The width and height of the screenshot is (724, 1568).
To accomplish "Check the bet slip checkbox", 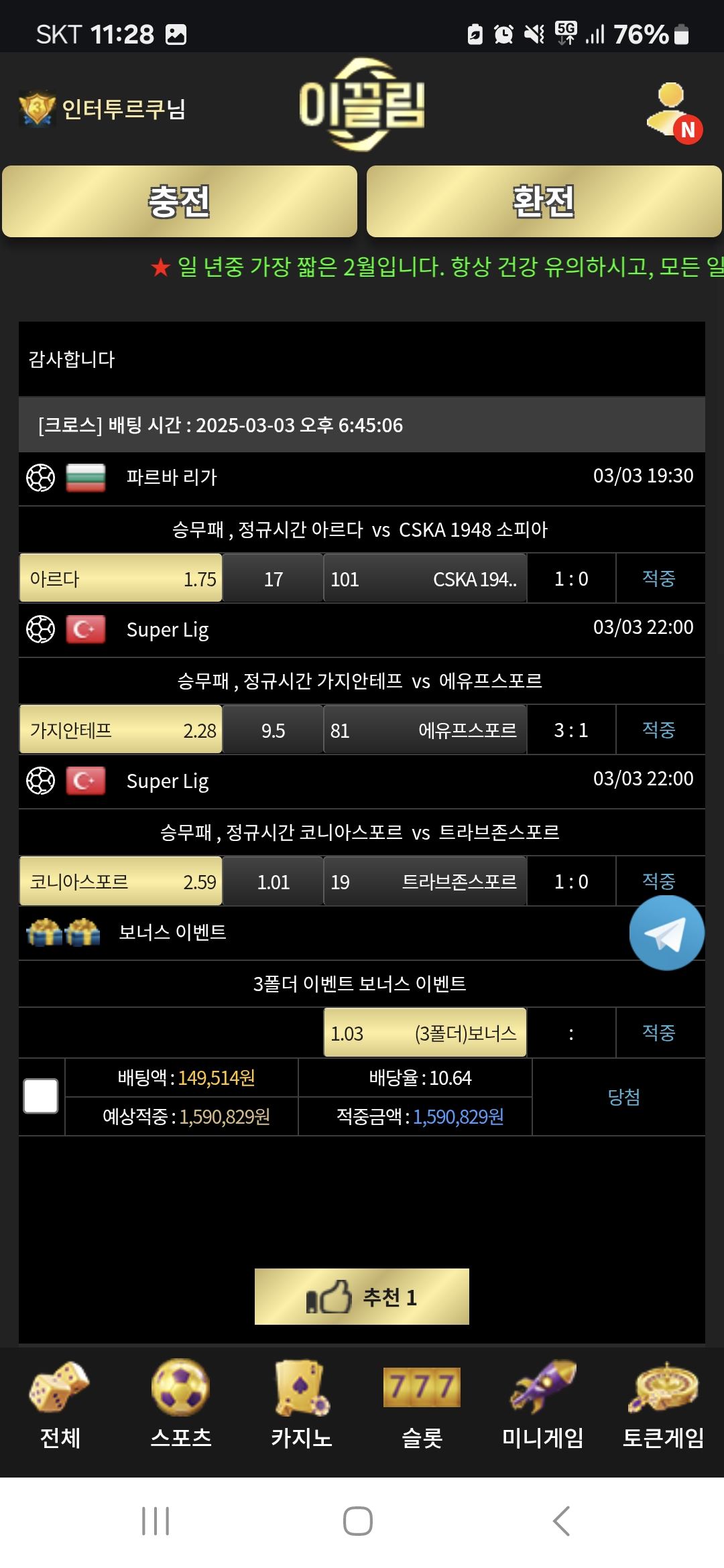I will click(41, 1096).
